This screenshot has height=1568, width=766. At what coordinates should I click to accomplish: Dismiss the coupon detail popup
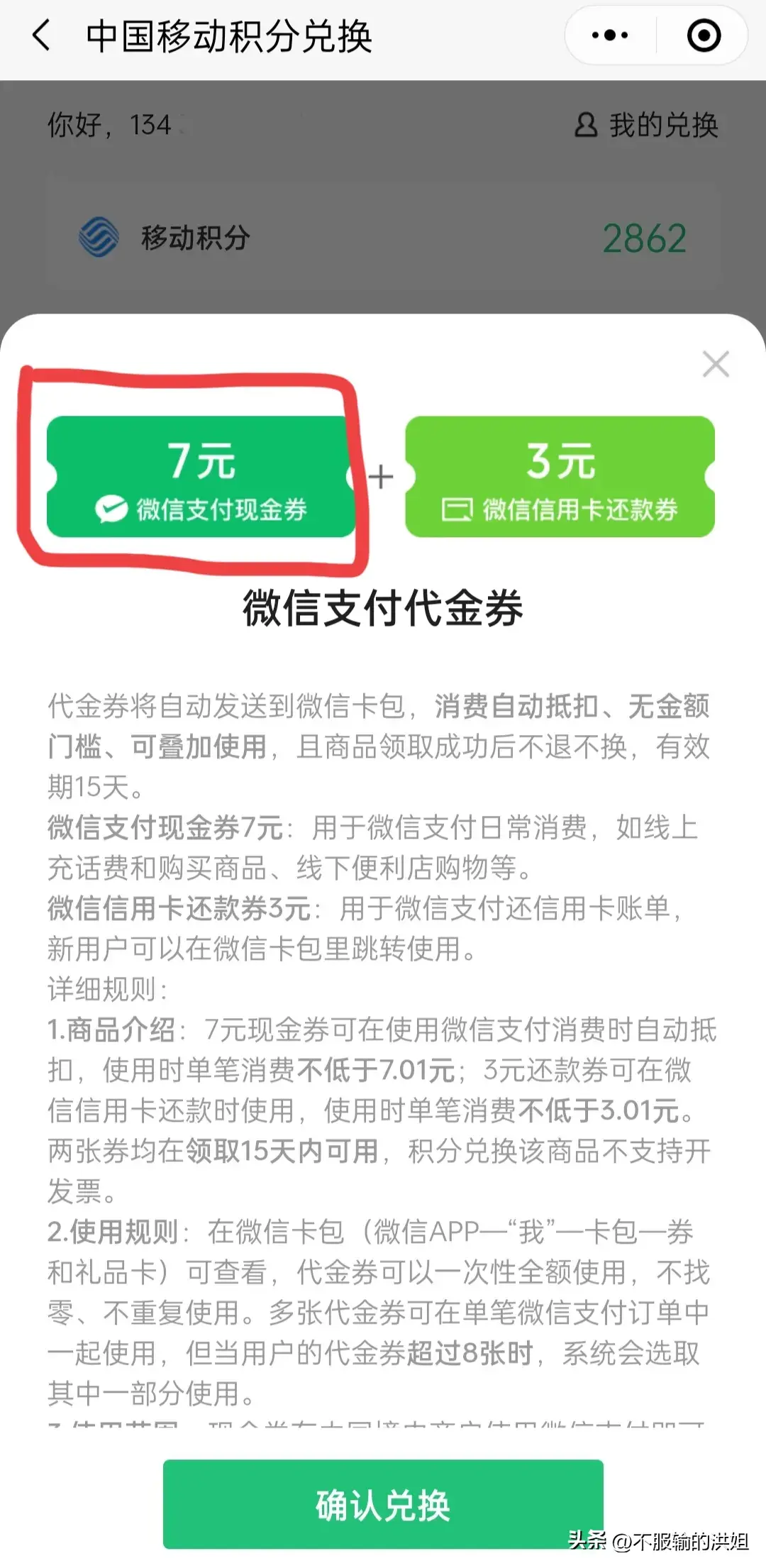pyautogui.click(x=715, y=365)
